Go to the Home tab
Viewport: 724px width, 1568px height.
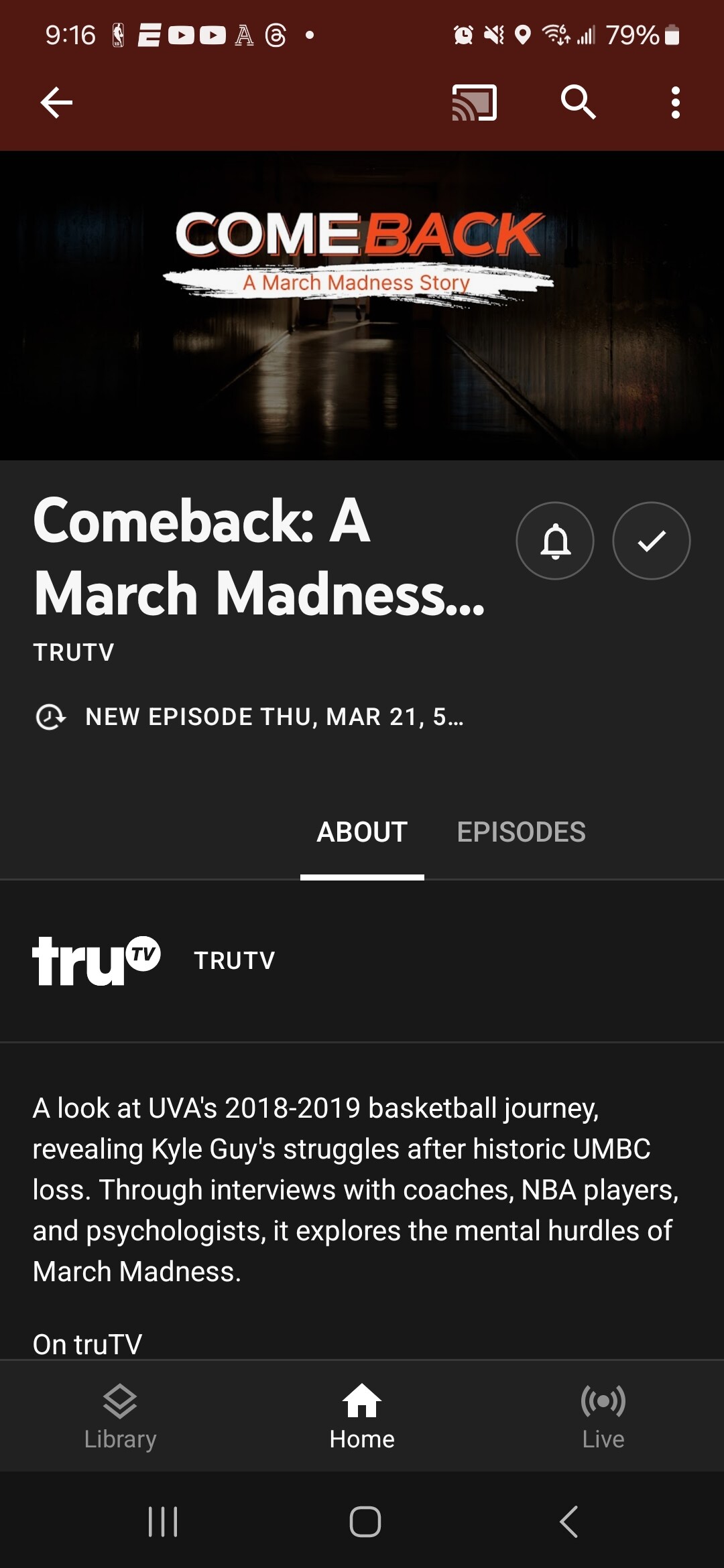362,1416
